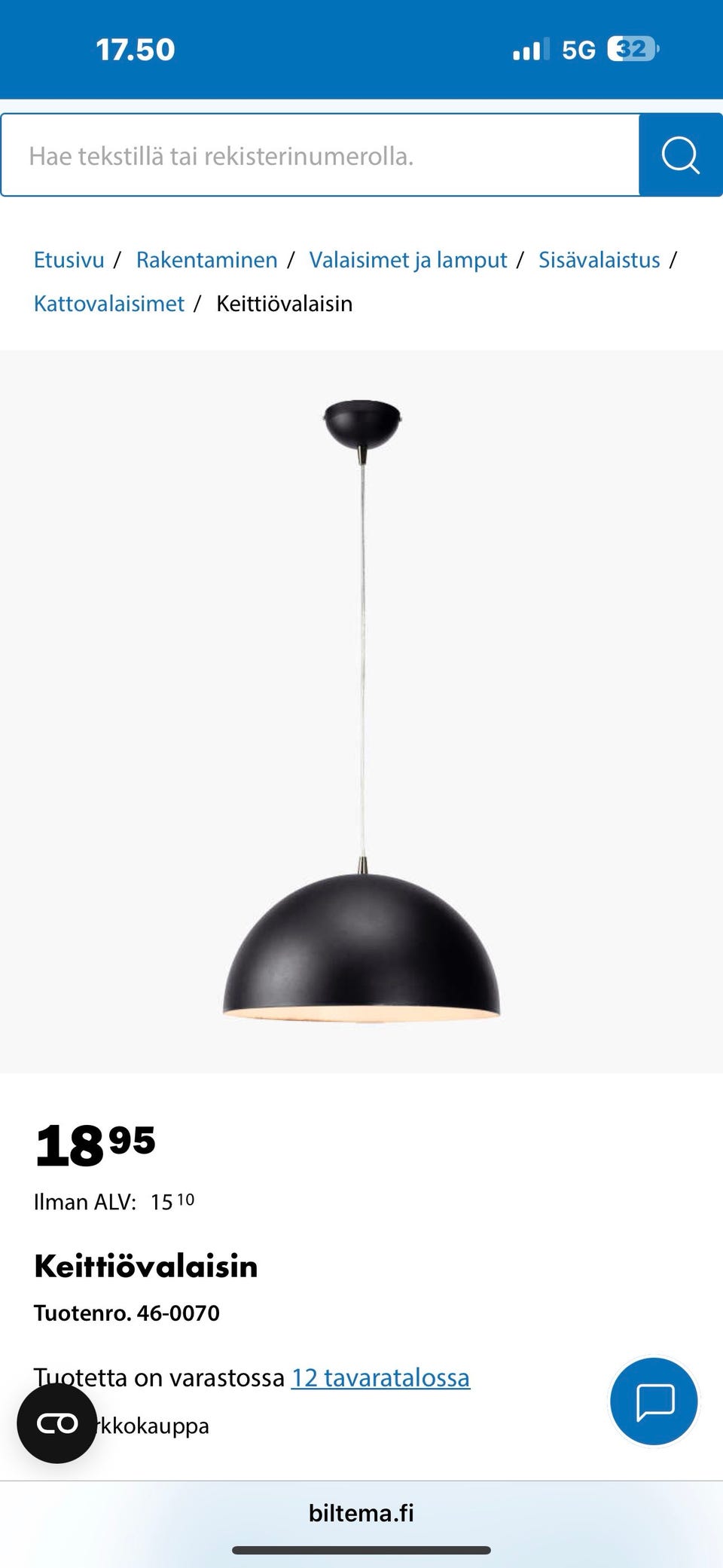Viewport: 723px width, 1568px height.
Task: Tap the magnifying glass search button
Action: click(x=680, y=155)
